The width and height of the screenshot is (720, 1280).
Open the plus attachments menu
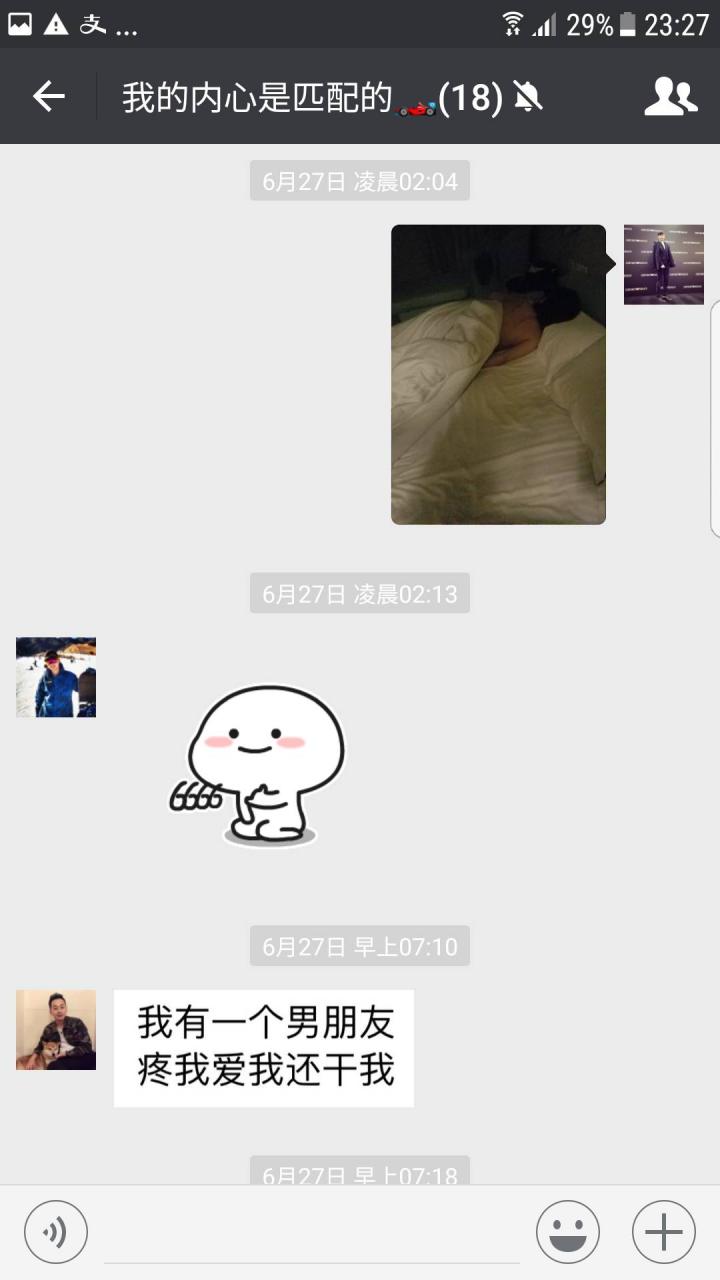click(663, 1231)
